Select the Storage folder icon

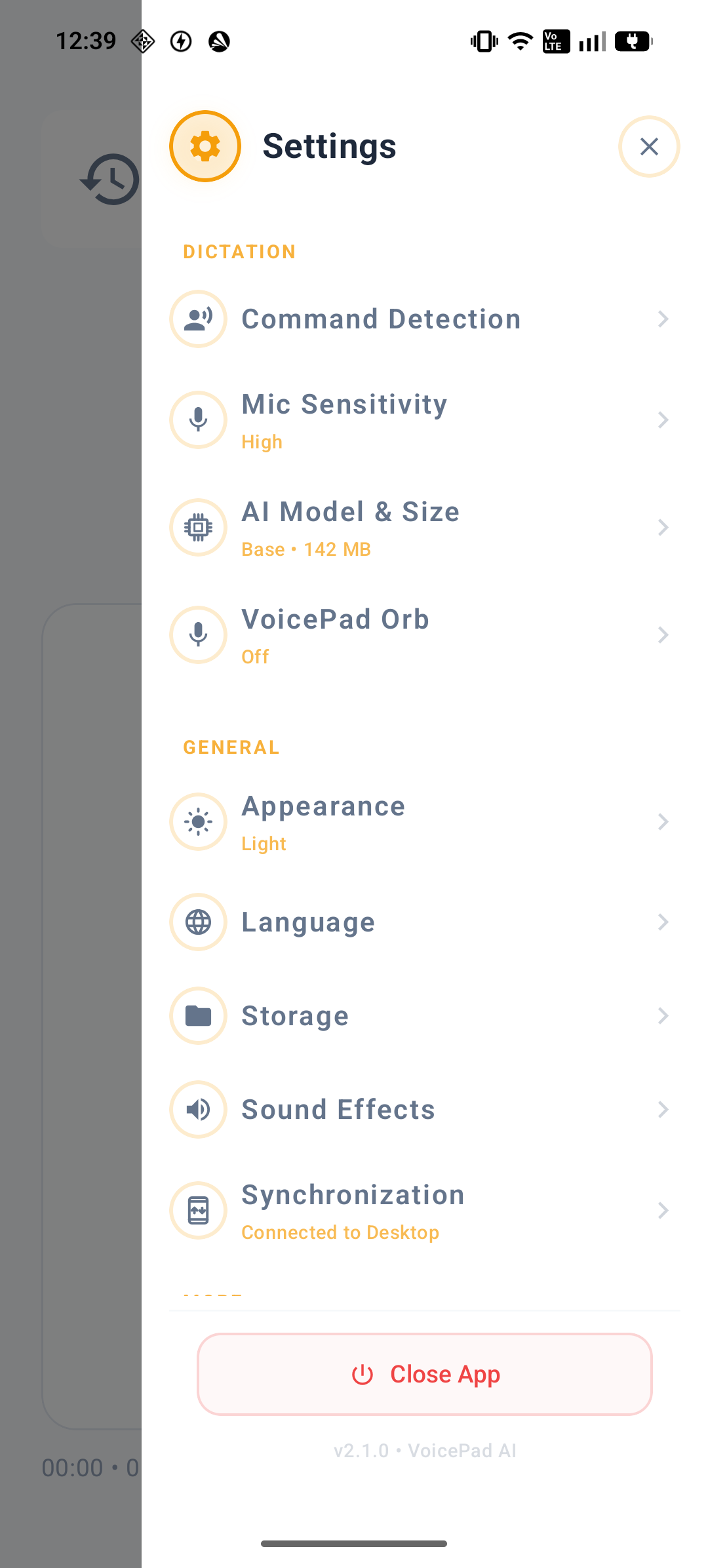pyautogui.click(x=198, y=1015)
